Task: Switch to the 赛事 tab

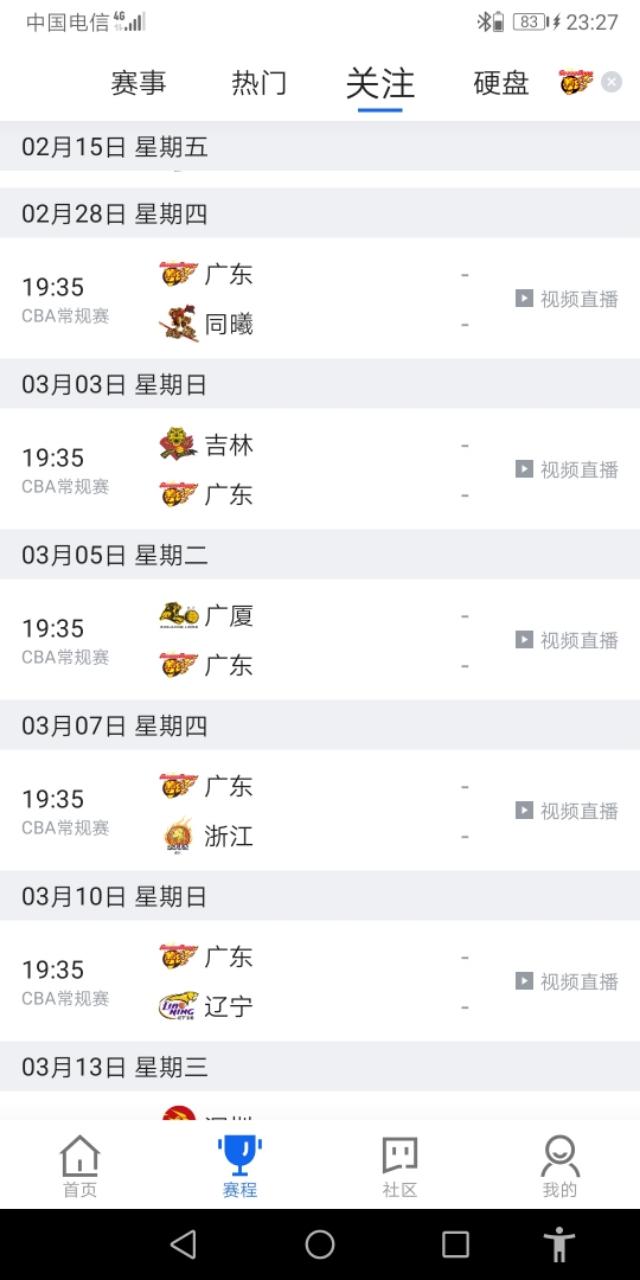Action: click(138, 83)
